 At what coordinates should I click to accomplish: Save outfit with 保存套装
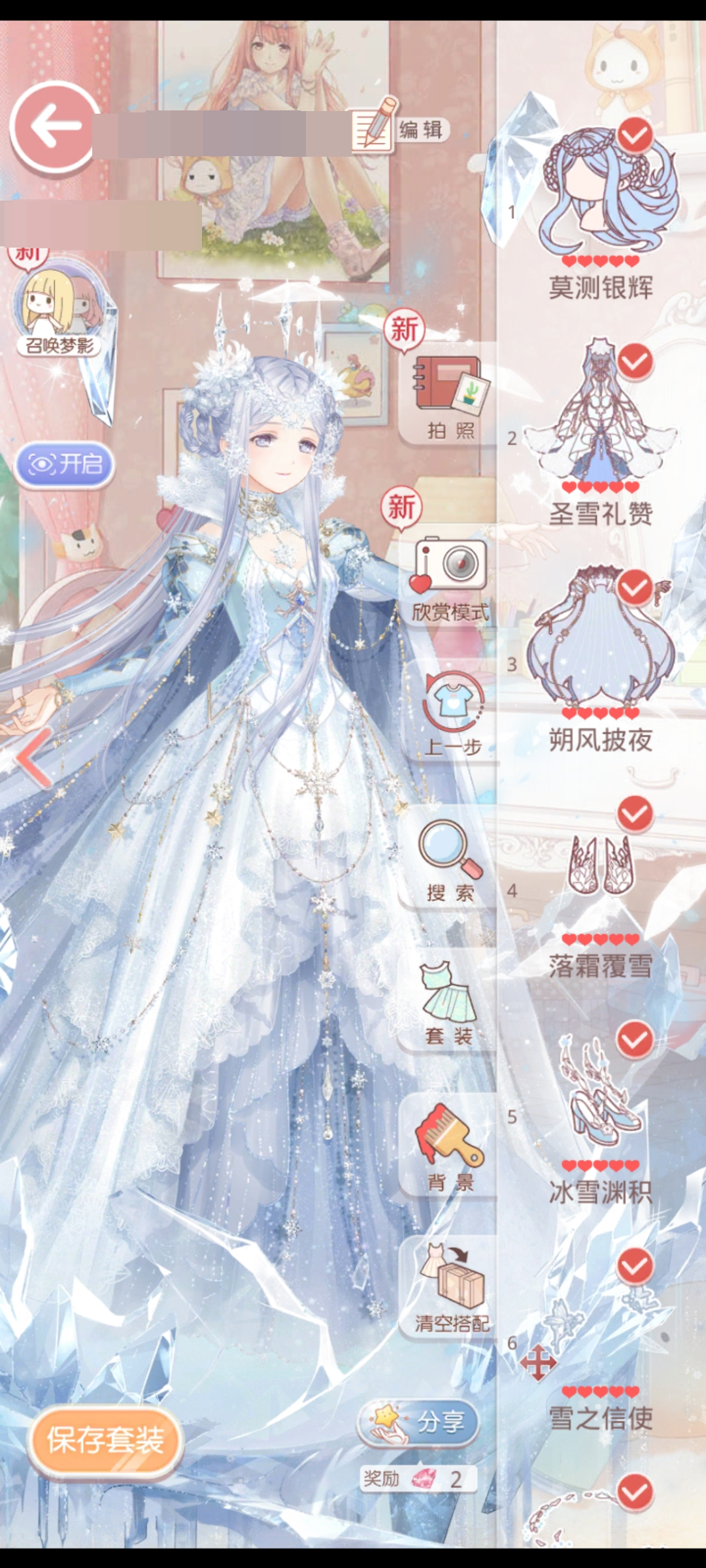click(106, 1440)
